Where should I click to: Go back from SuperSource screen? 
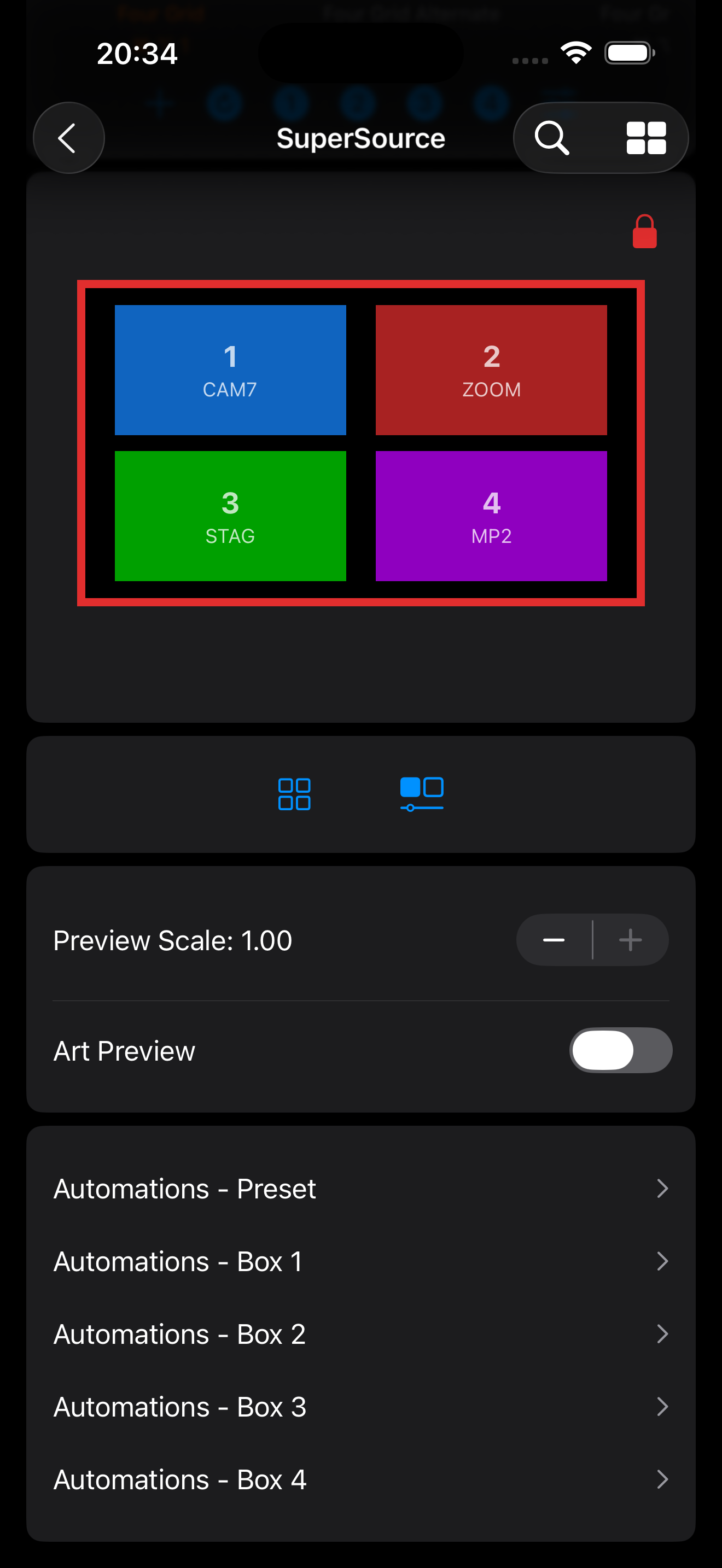(x=68, y=138)
